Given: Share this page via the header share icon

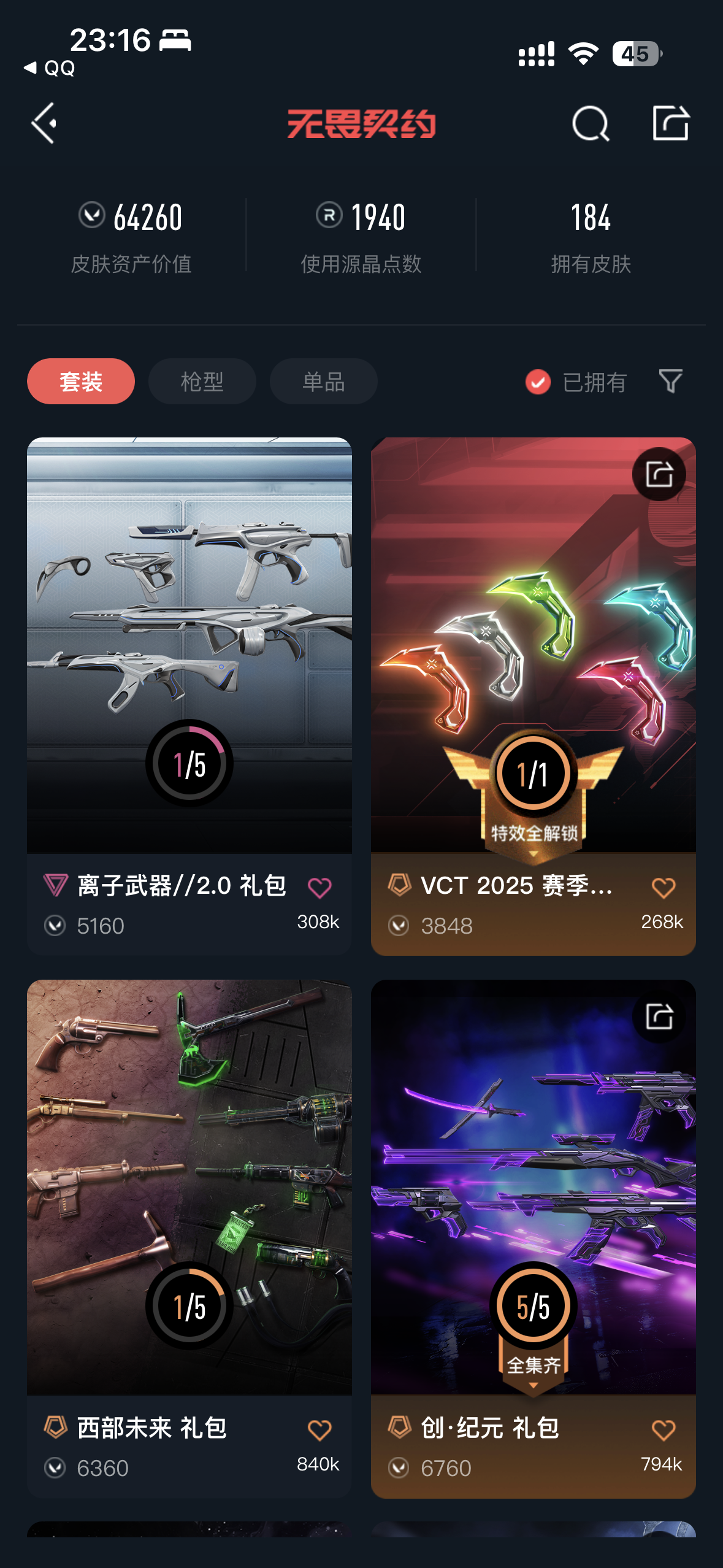Looking at the screenshot, I should tap(670, 123).
